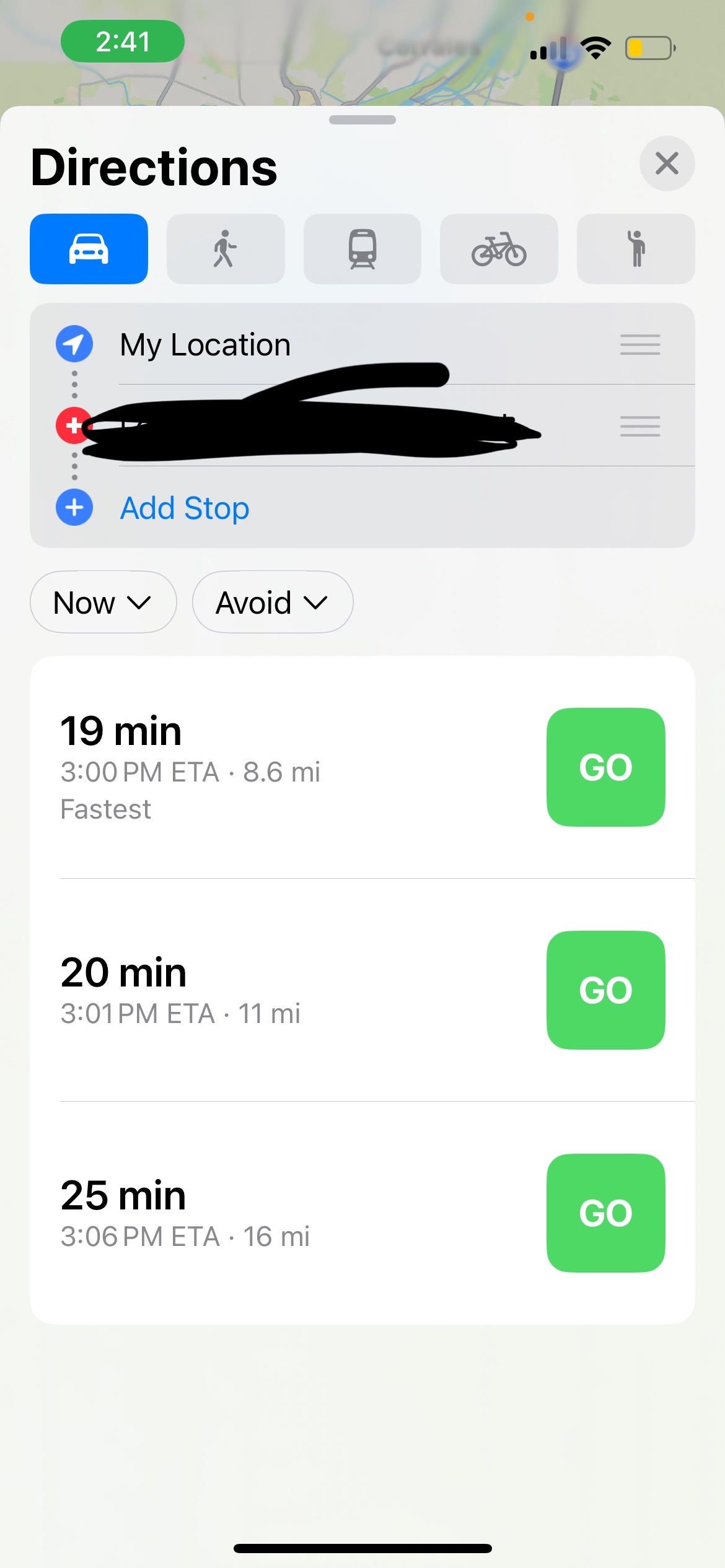Switch to cycling directions
725x1568 pixels.
click(499, 249)
